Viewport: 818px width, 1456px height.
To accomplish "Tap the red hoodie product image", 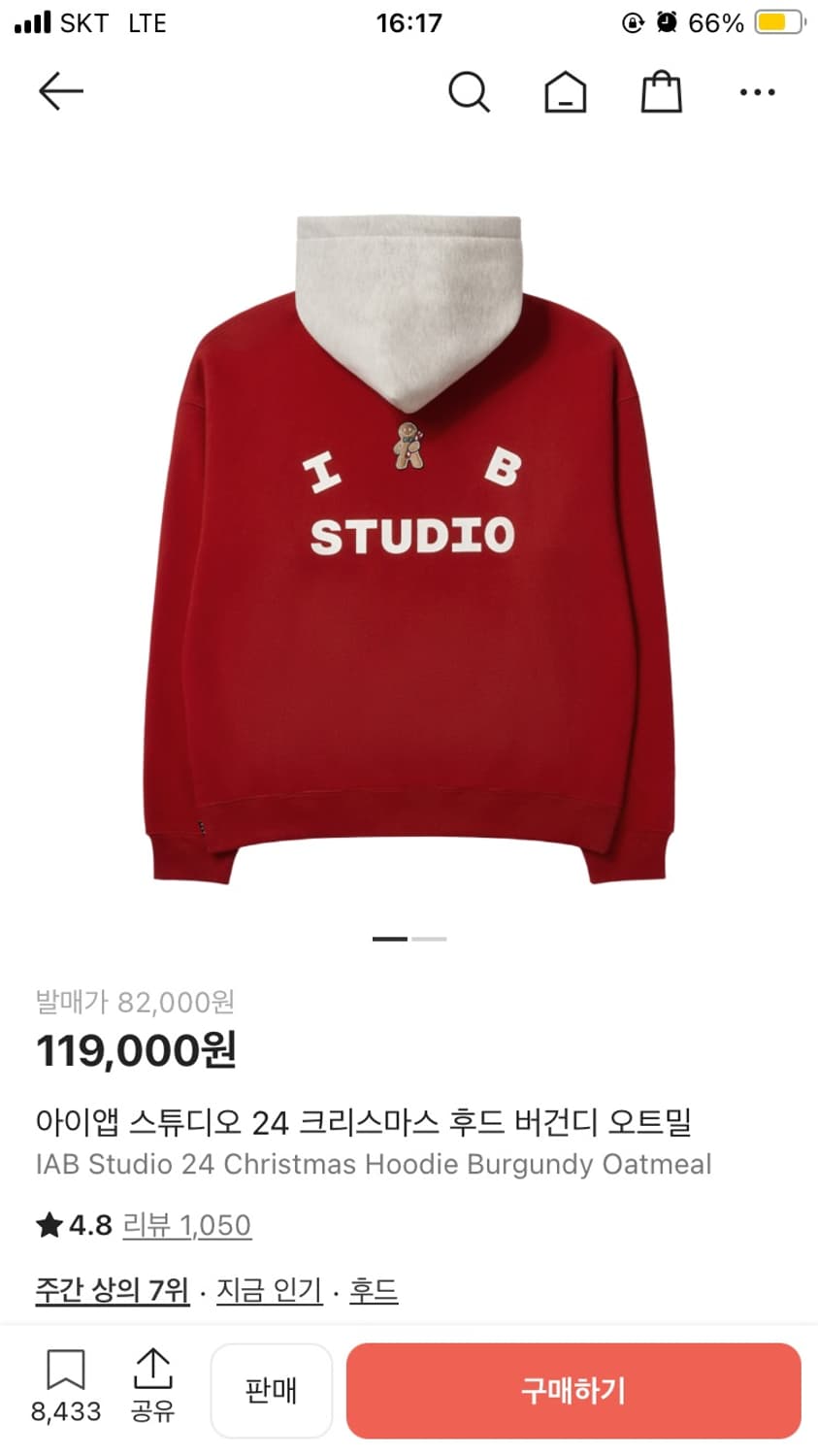I will [409, 553].
